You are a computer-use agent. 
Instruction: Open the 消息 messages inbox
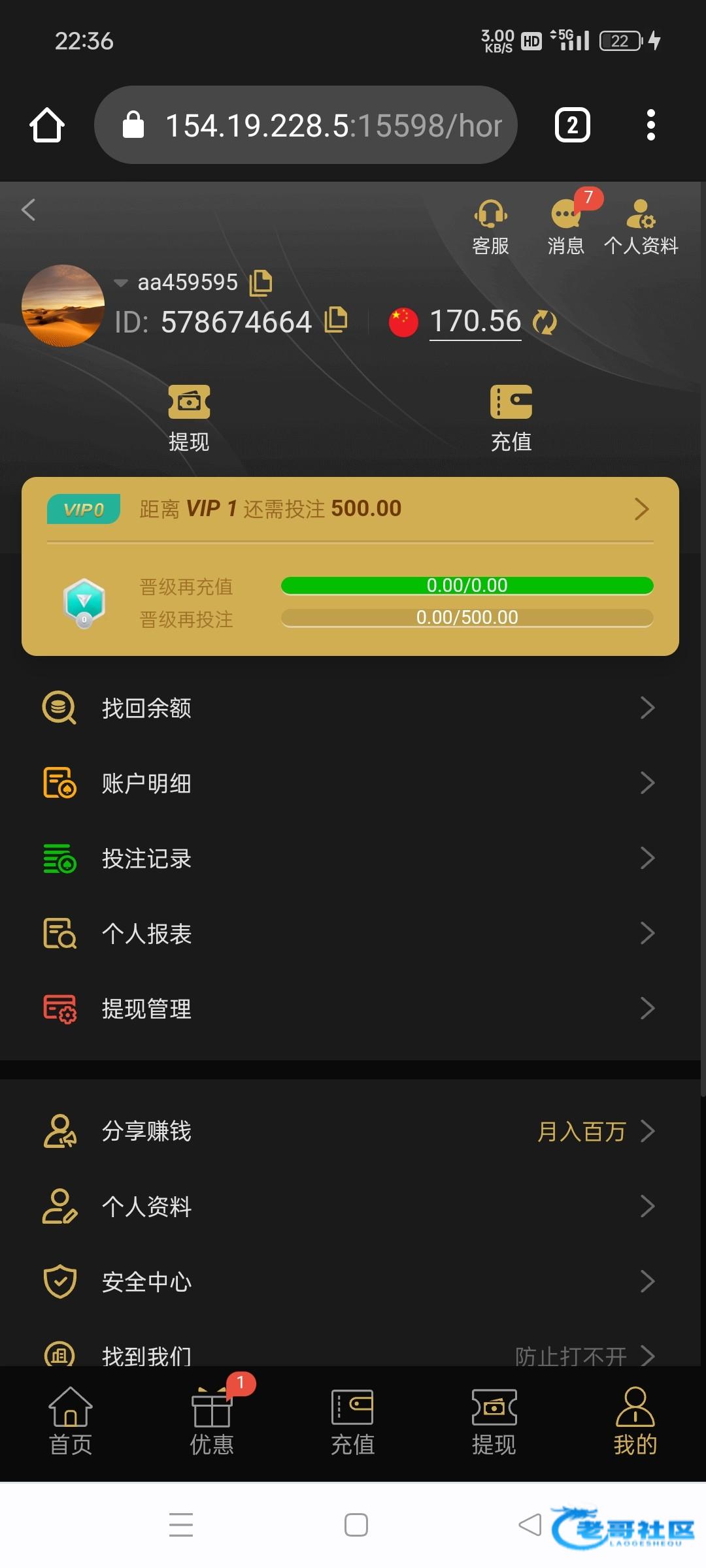coord(566,227)
